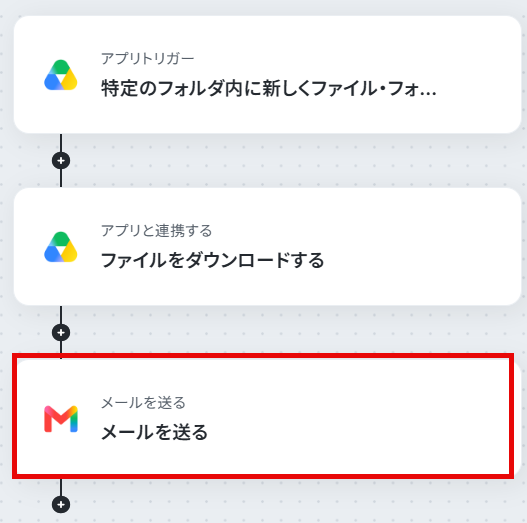The image size is (527, 523).
Task: Open the メールを送る step card
Action: 267,417
